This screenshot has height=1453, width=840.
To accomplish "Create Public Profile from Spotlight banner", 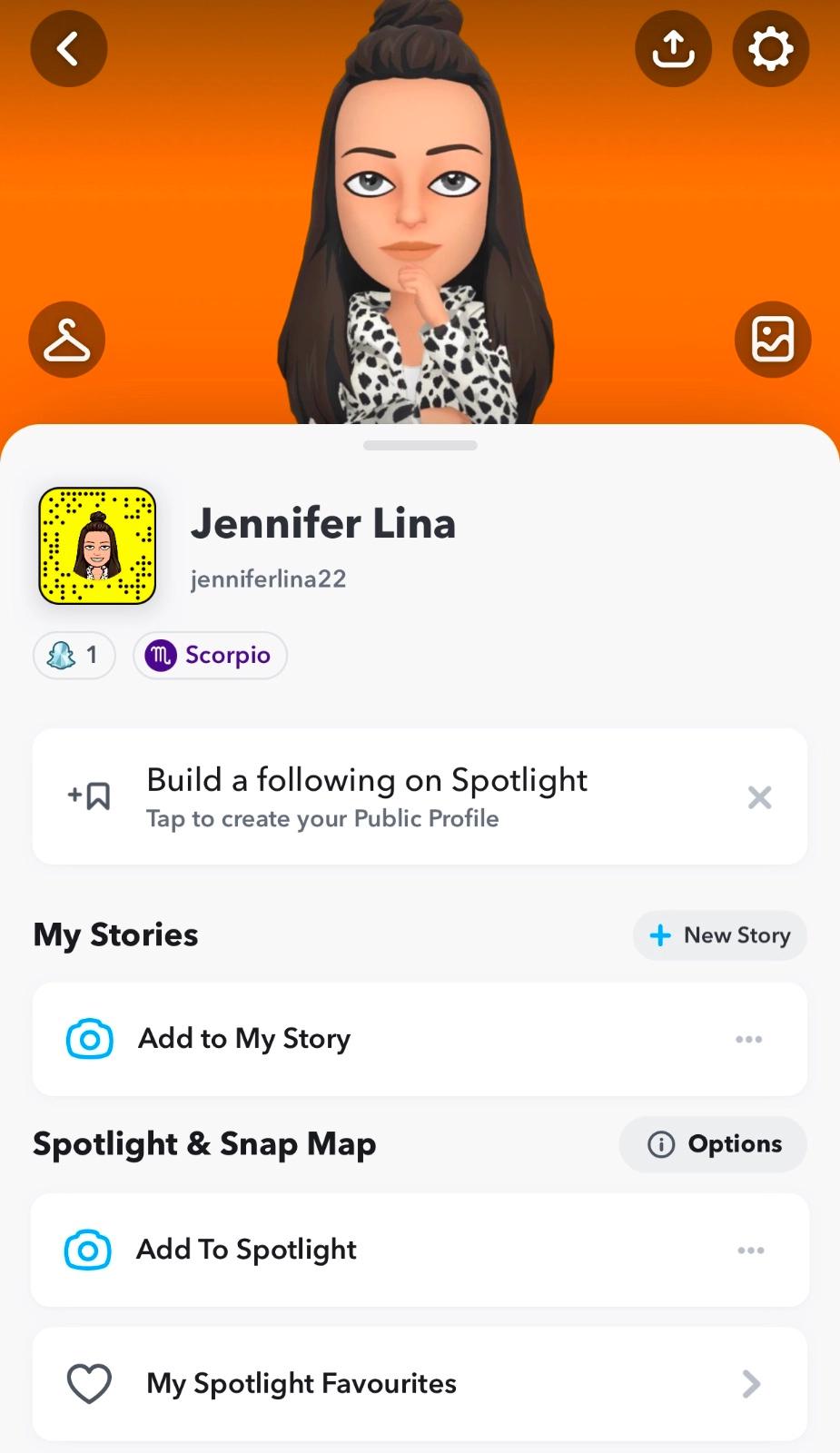I will (x=367, y=796).
